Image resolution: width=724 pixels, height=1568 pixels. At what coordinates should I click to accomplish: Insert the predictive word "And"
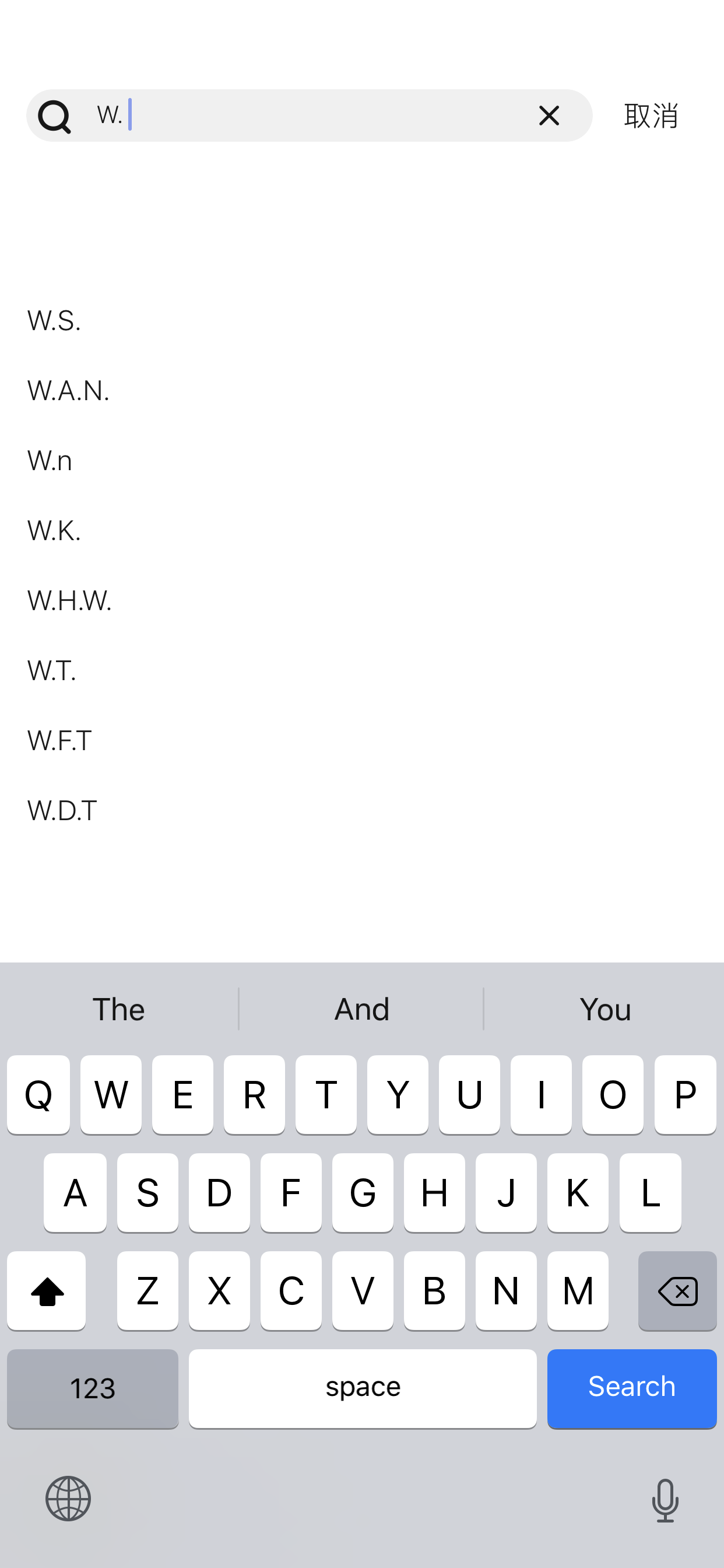361,1009
